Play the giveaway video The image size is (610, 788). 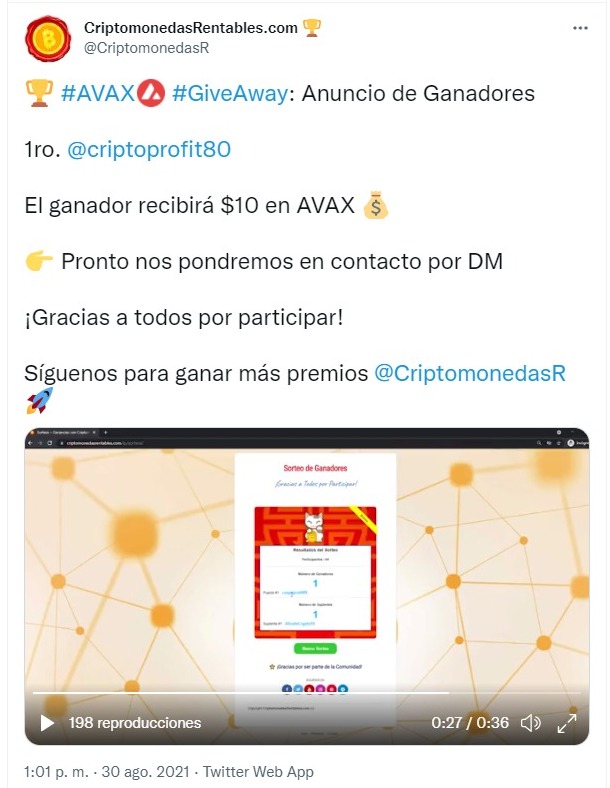click(47, 722)
